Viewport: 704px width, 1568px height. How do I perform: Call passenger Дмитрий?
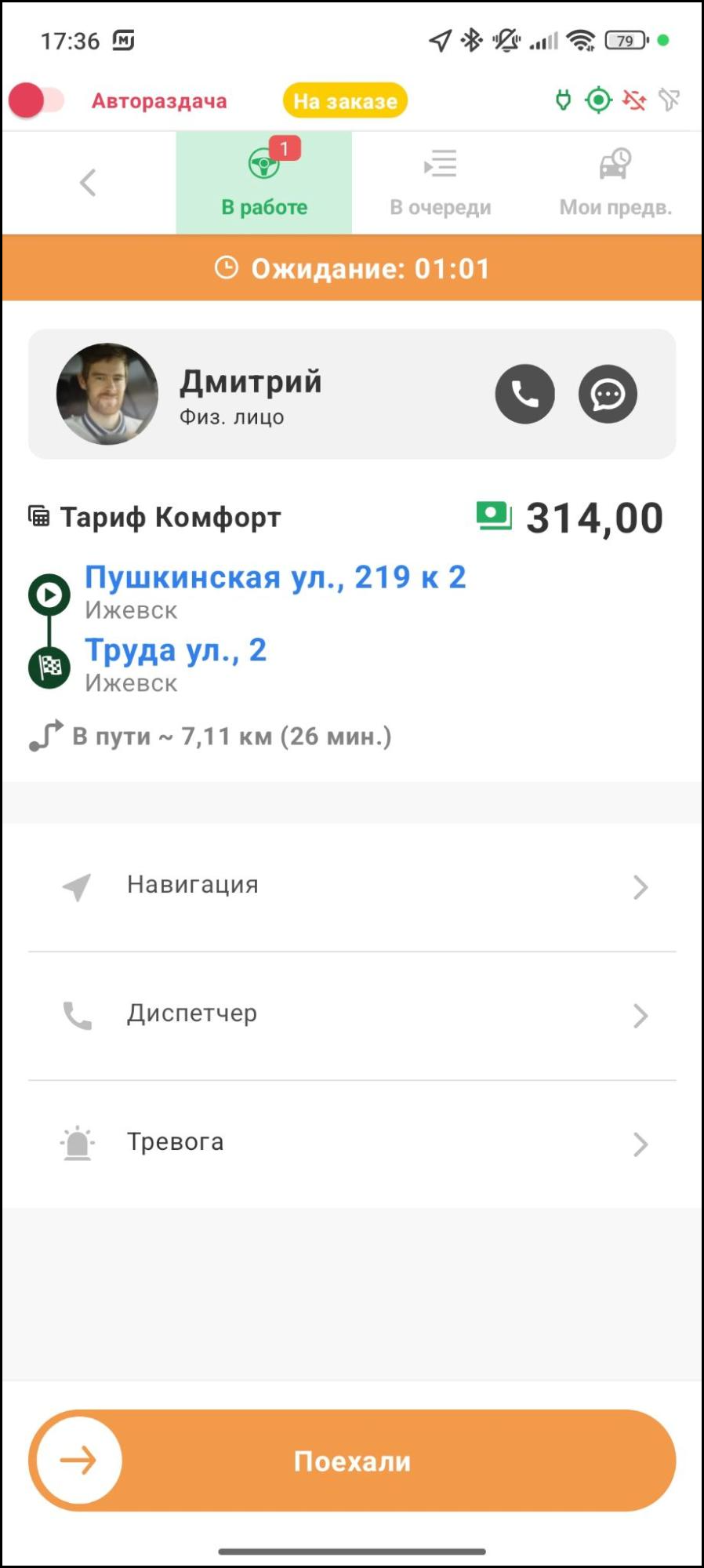pyautogui.click(x=524, y=394)
